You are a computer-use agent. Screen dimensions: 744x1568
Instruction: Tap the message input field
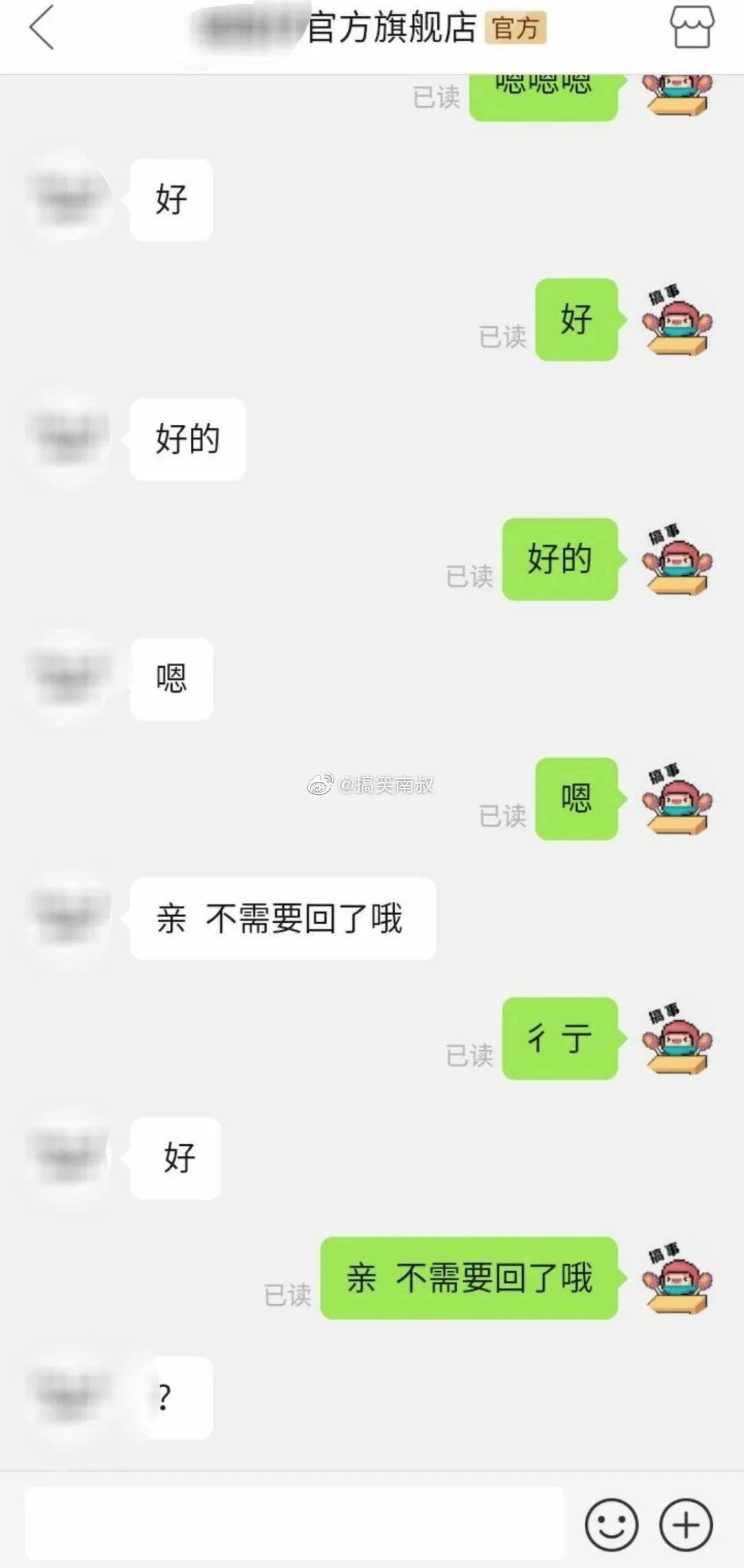point(295,1523)
